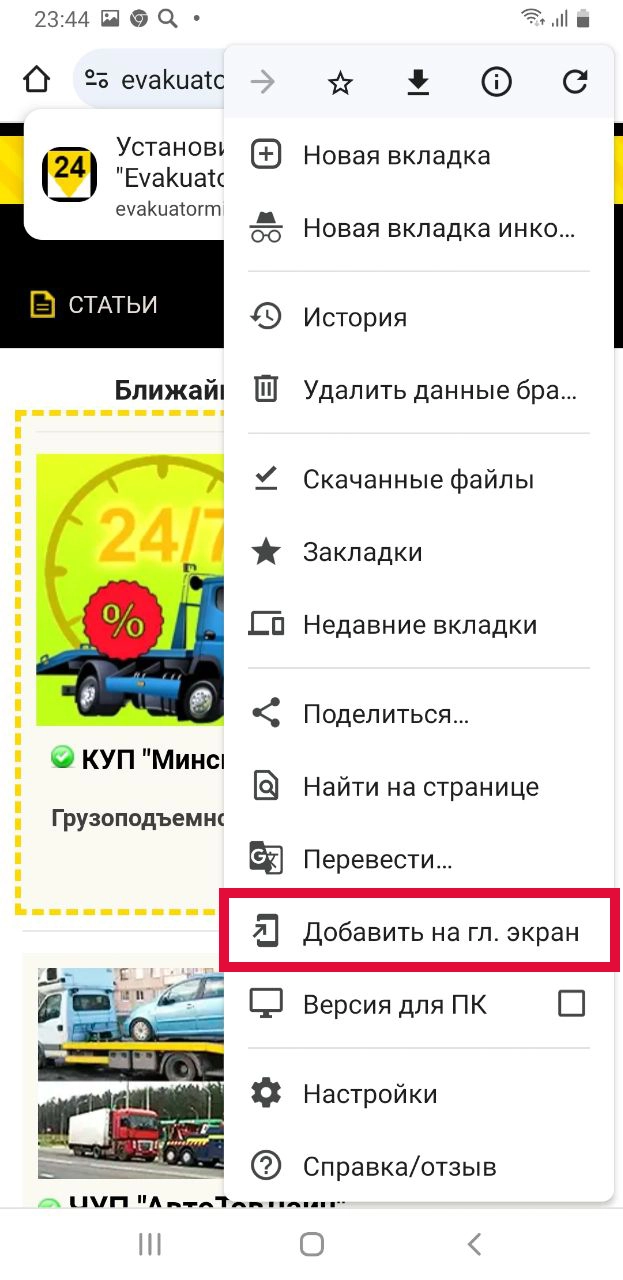Go forward with the arrow icon

[x=263, y=83]
